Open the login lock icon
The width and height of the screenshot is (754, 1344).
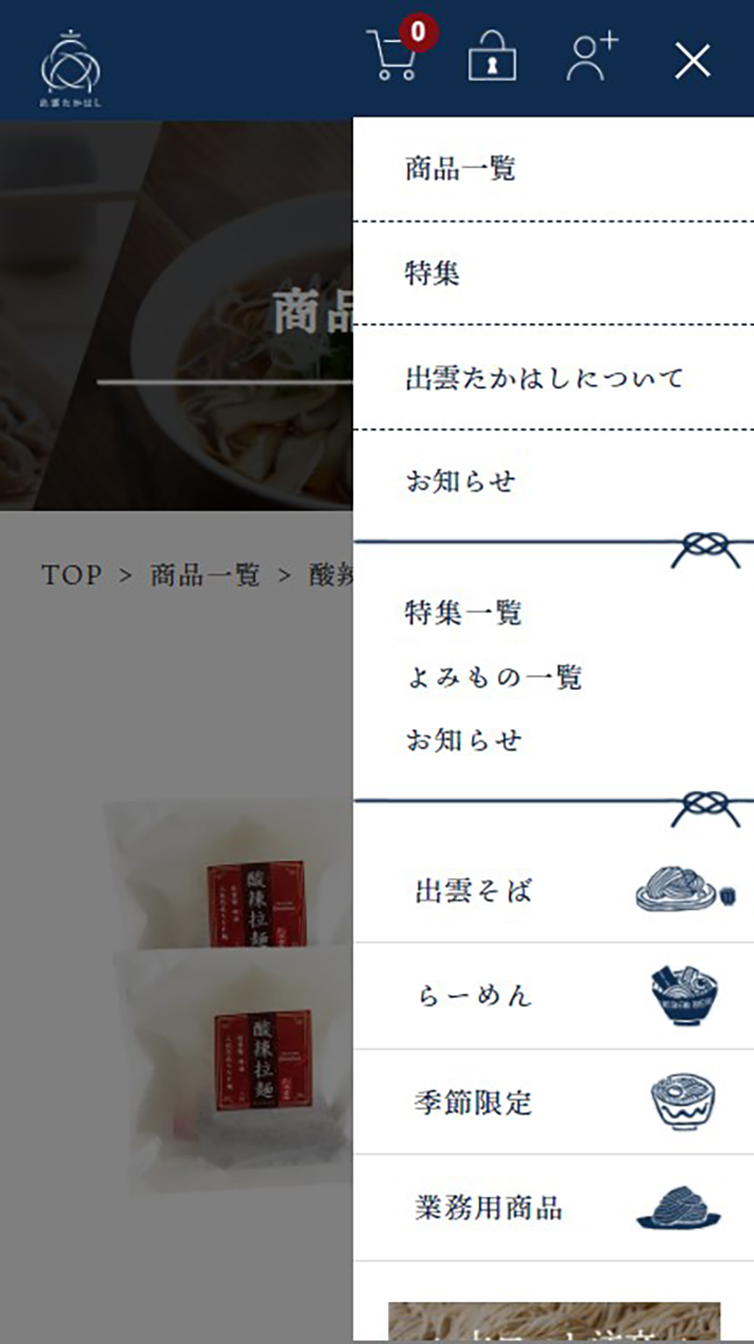click(x=492, y=58)
